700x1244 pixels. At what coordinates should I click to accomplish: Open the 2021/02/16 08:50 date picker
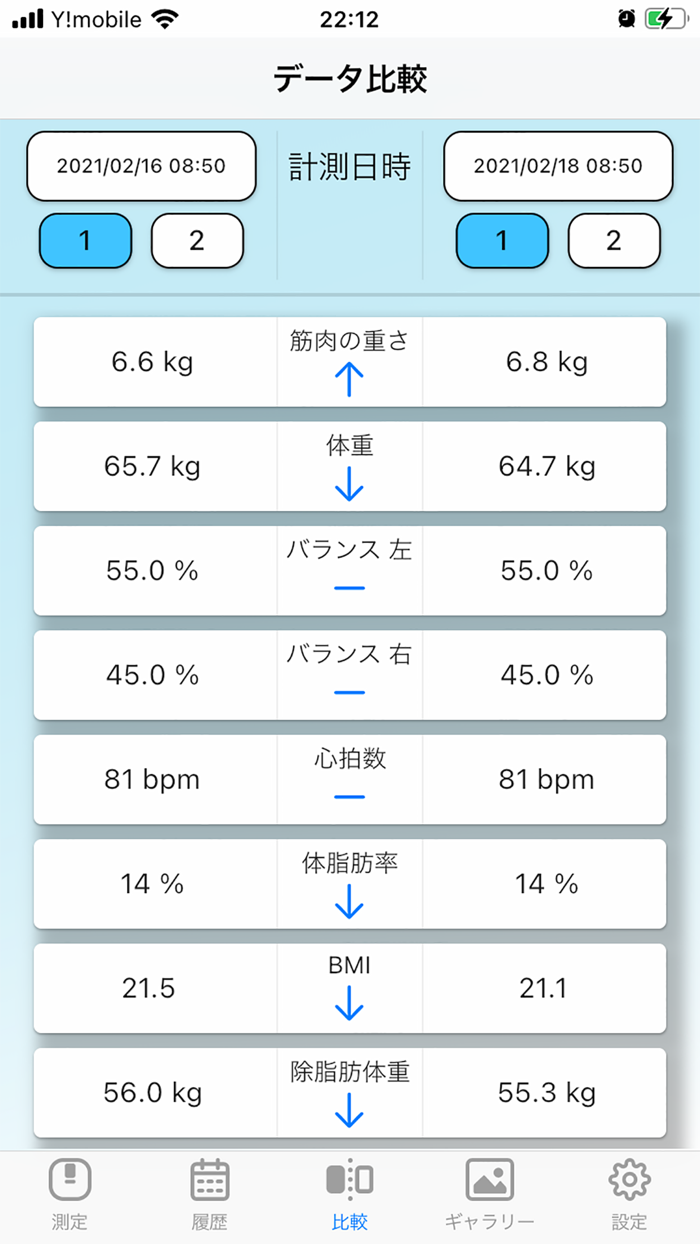pos(141,166)
